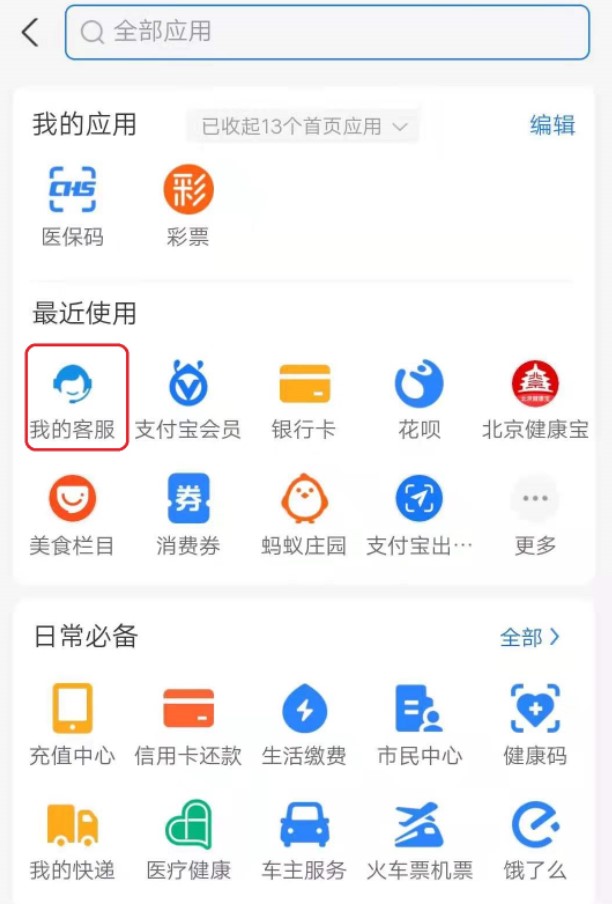612x904 pixels.
Task: Open 蚂蚁庄园
Action: click(304, 514)
